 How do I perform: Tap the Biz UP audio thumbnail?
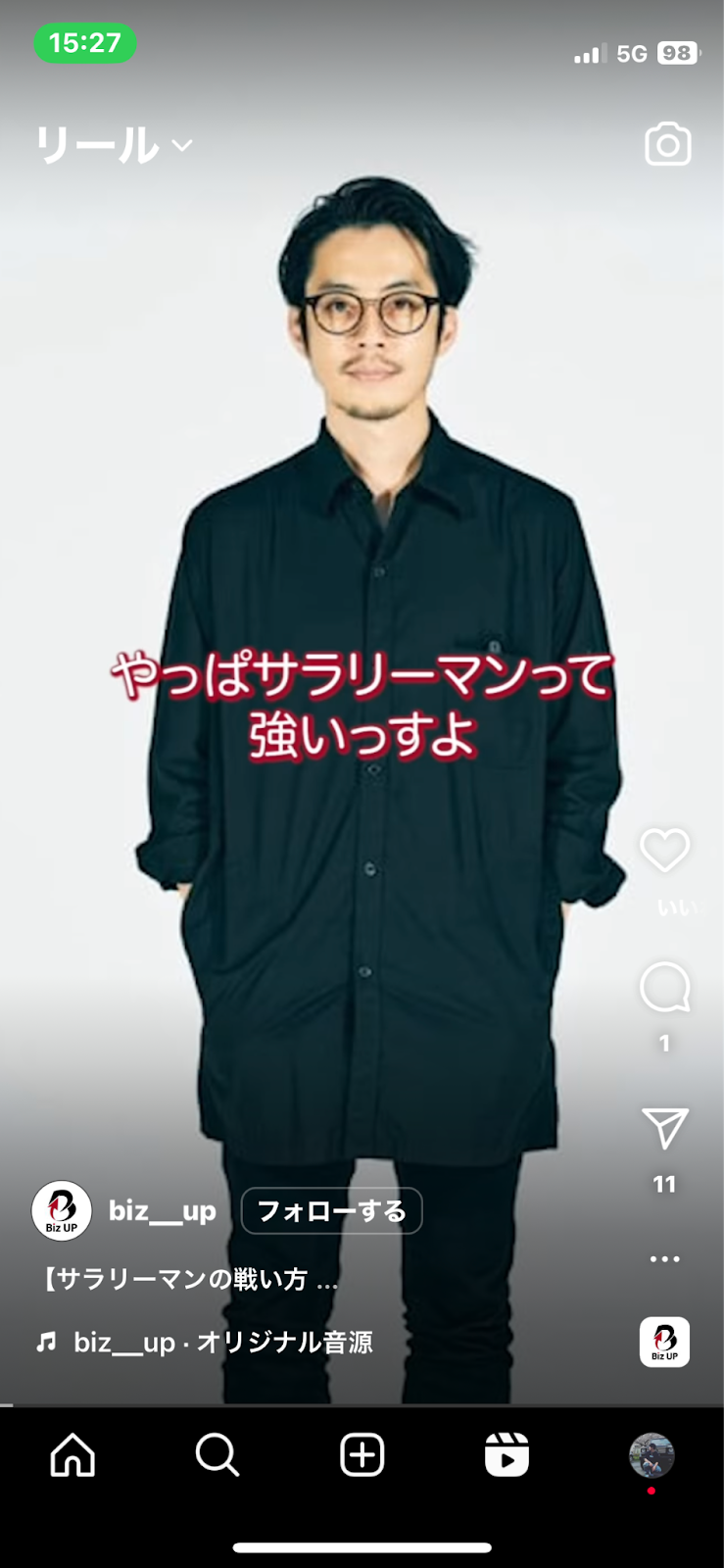point(664,1342)
